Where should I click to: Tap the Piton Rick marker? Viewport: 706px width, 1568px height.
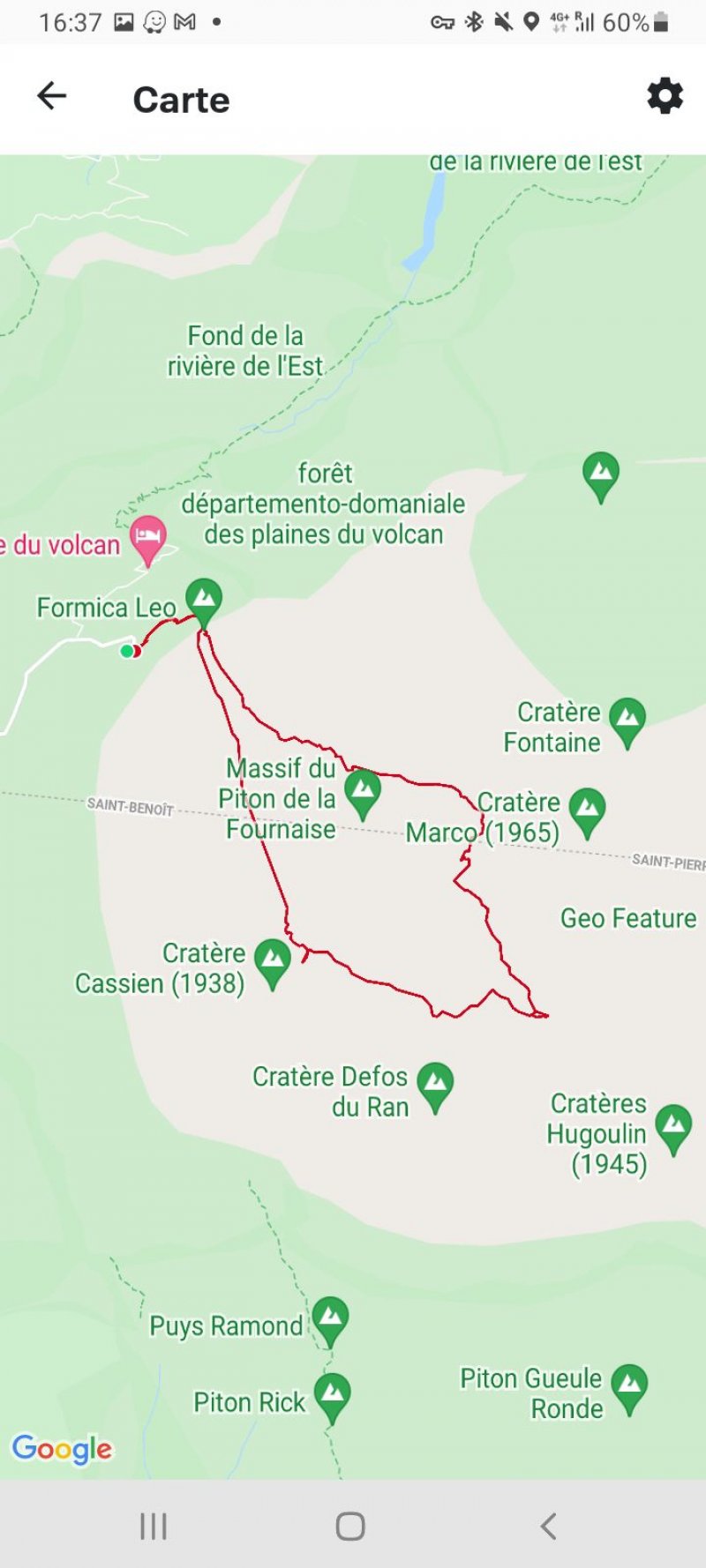[x=333, y=1399]
